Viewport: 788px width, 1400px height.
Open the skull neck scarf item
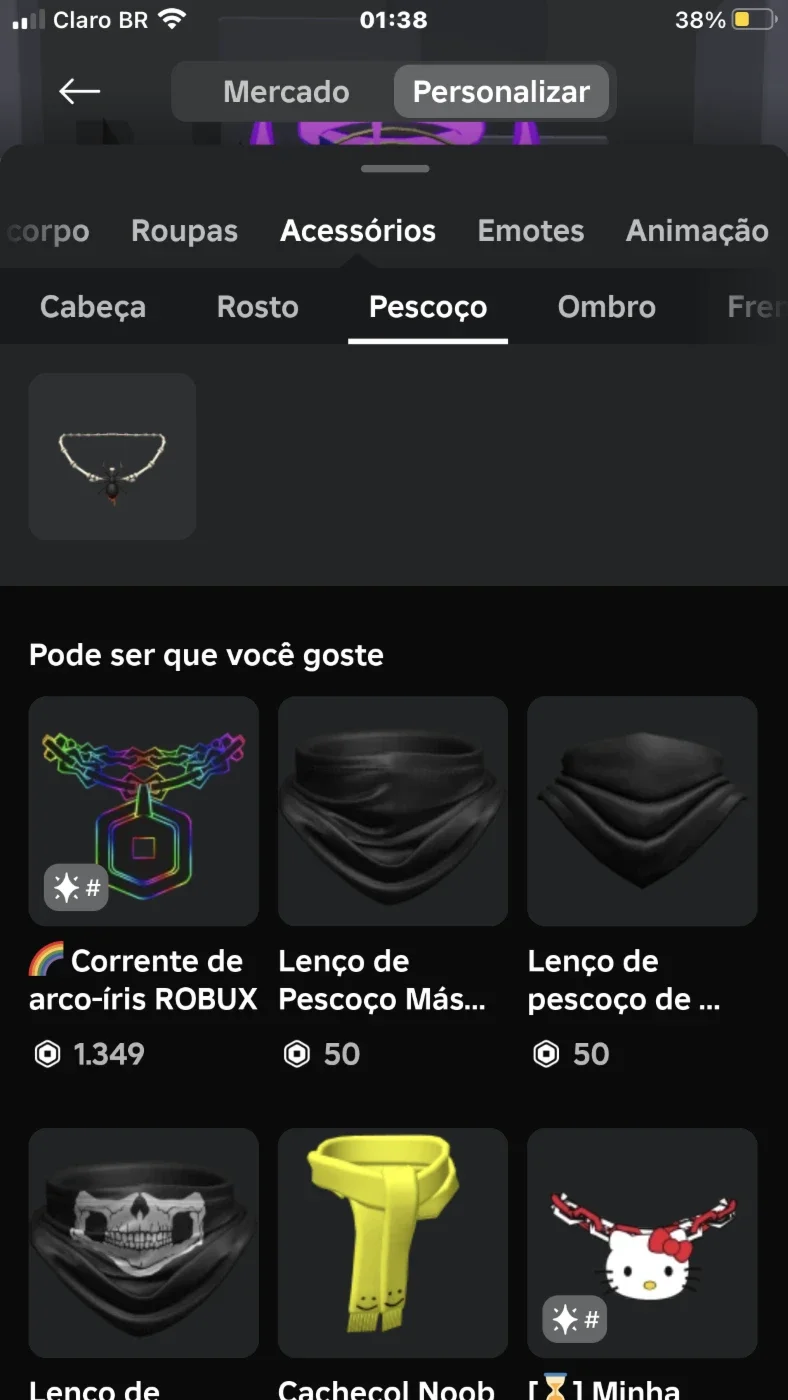144,1243
